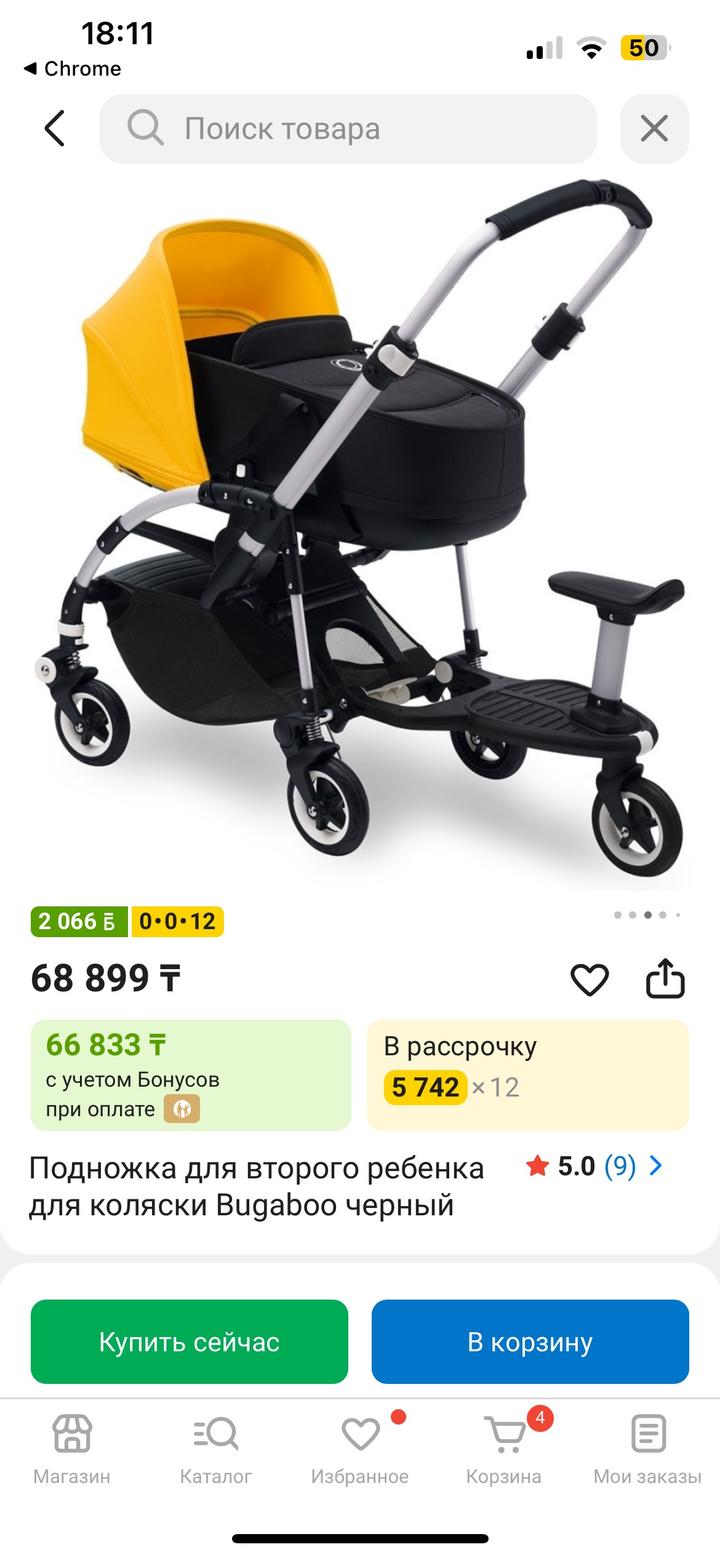Tap the Поиск товара search field
This screenshot has width=720, height=1558.
tap(348, 129)
